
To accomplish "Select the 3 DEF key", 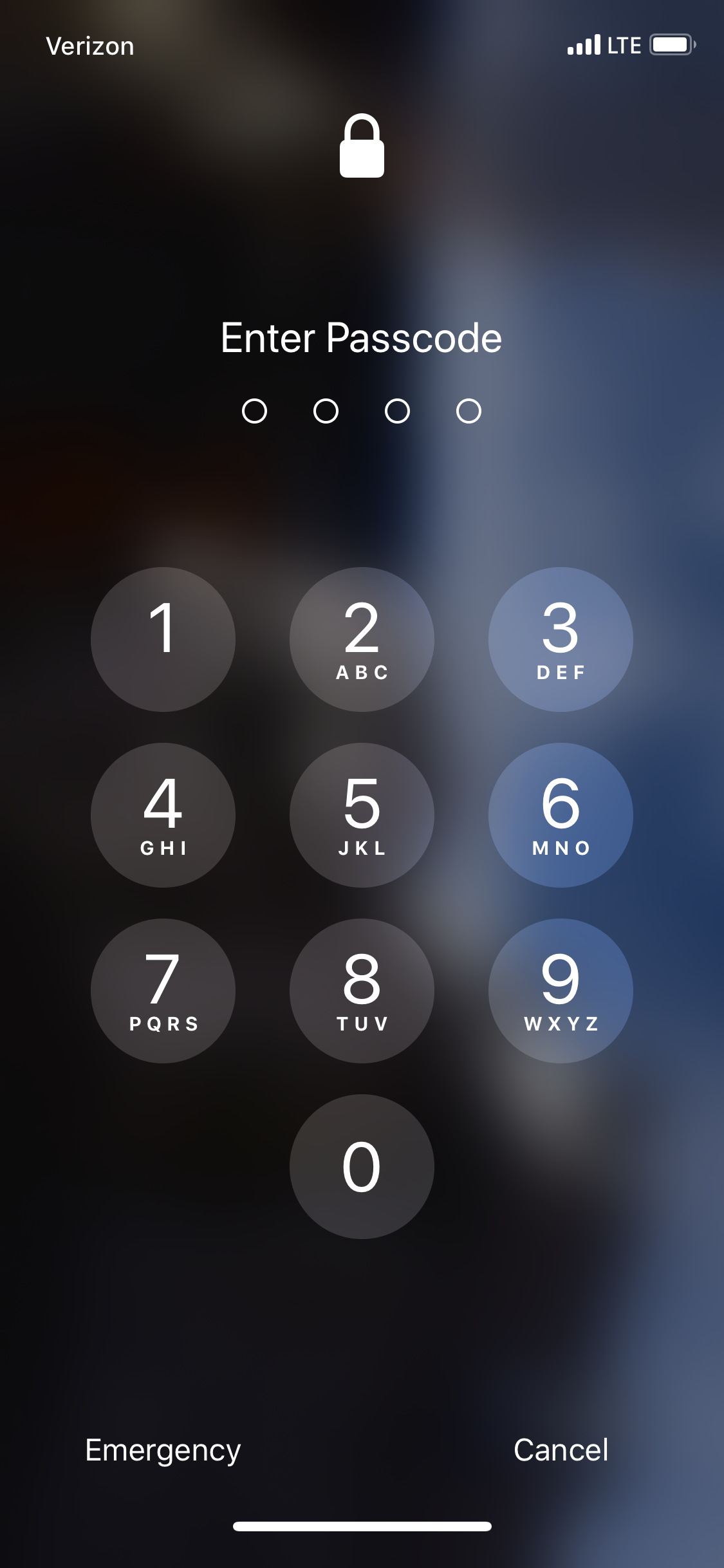I will 561,639.
